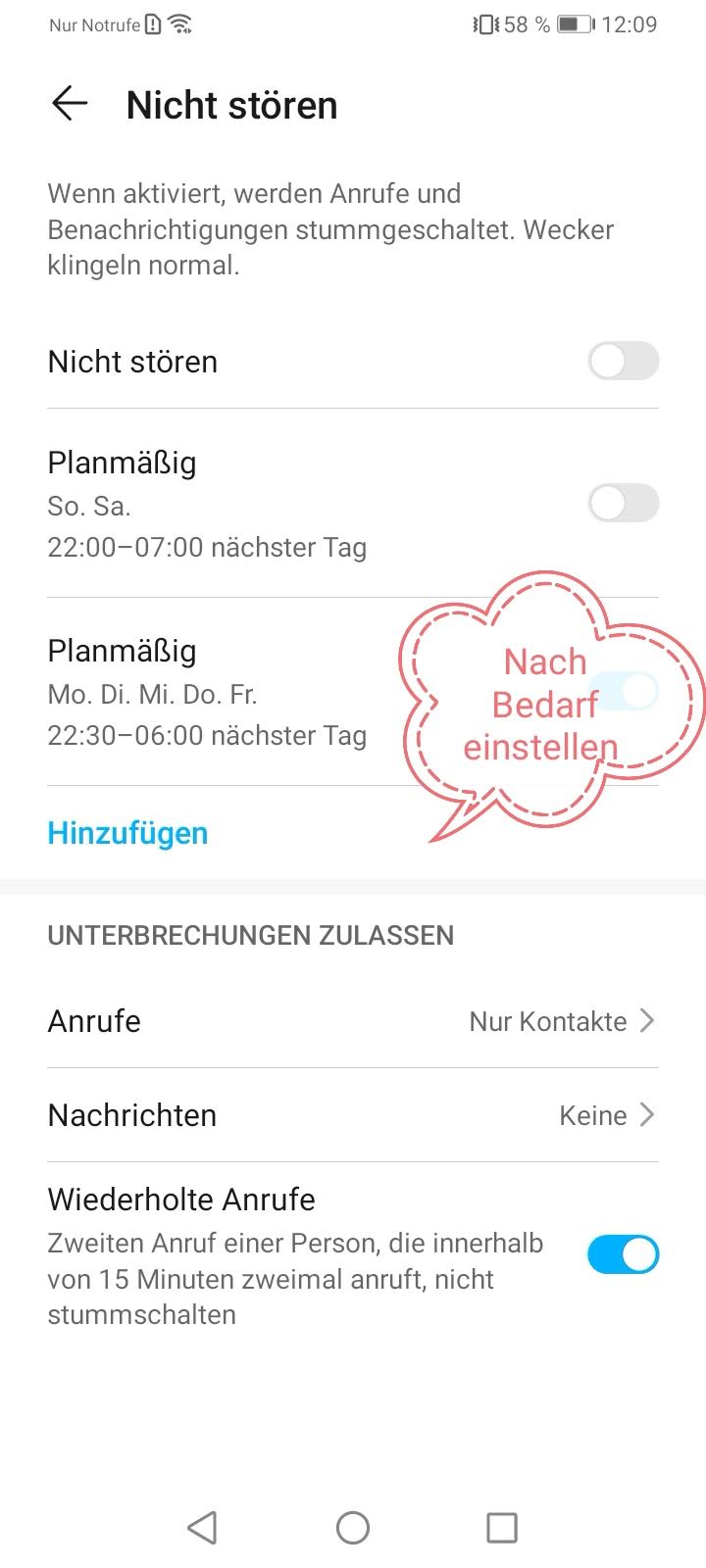This screenshot has height=1568, width=706.
Task: Go back from Nicht stören settings
Action: (x=70, y=104)
